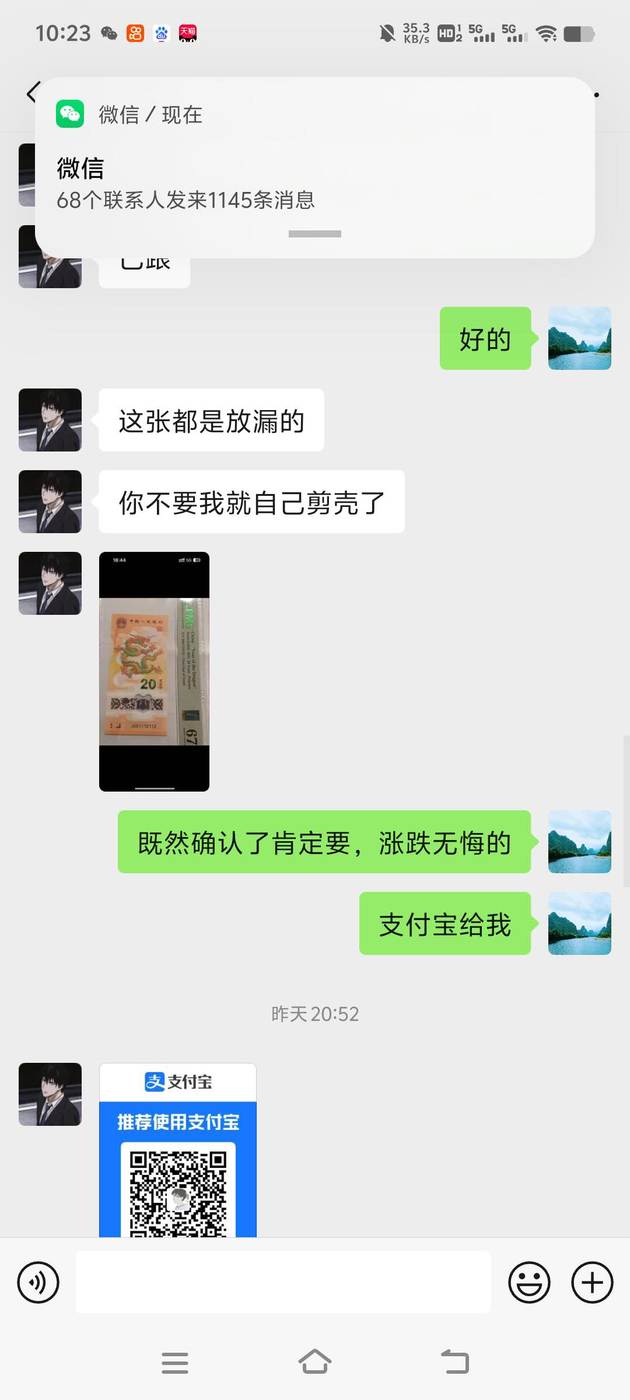Open the plus attachments menu
The width and height of the screenshot is (630, 1400).
pyautogui.click(x=592, y=1282)
